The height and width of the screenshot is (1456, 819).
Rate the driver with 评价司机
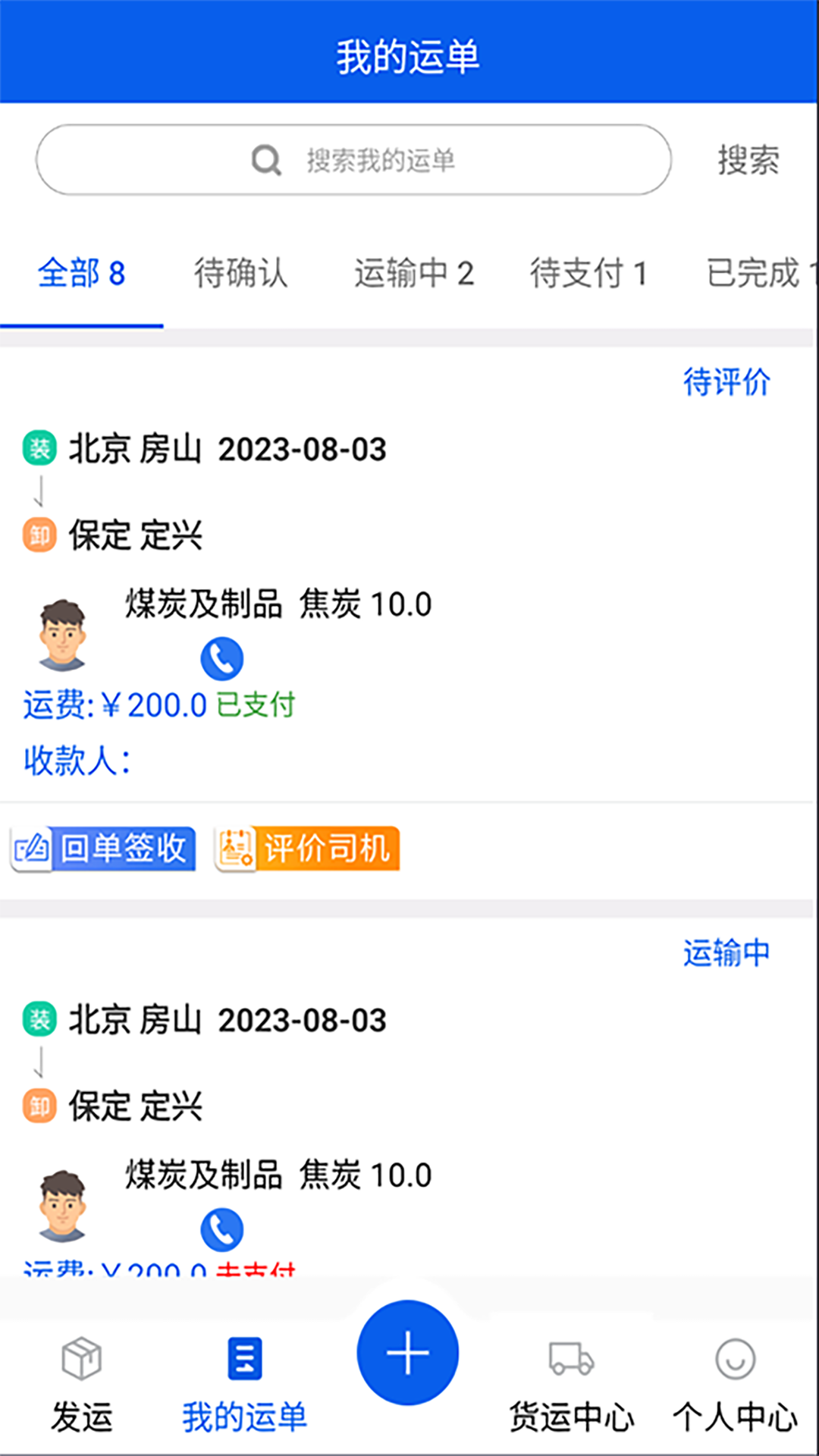click(307, 849)
